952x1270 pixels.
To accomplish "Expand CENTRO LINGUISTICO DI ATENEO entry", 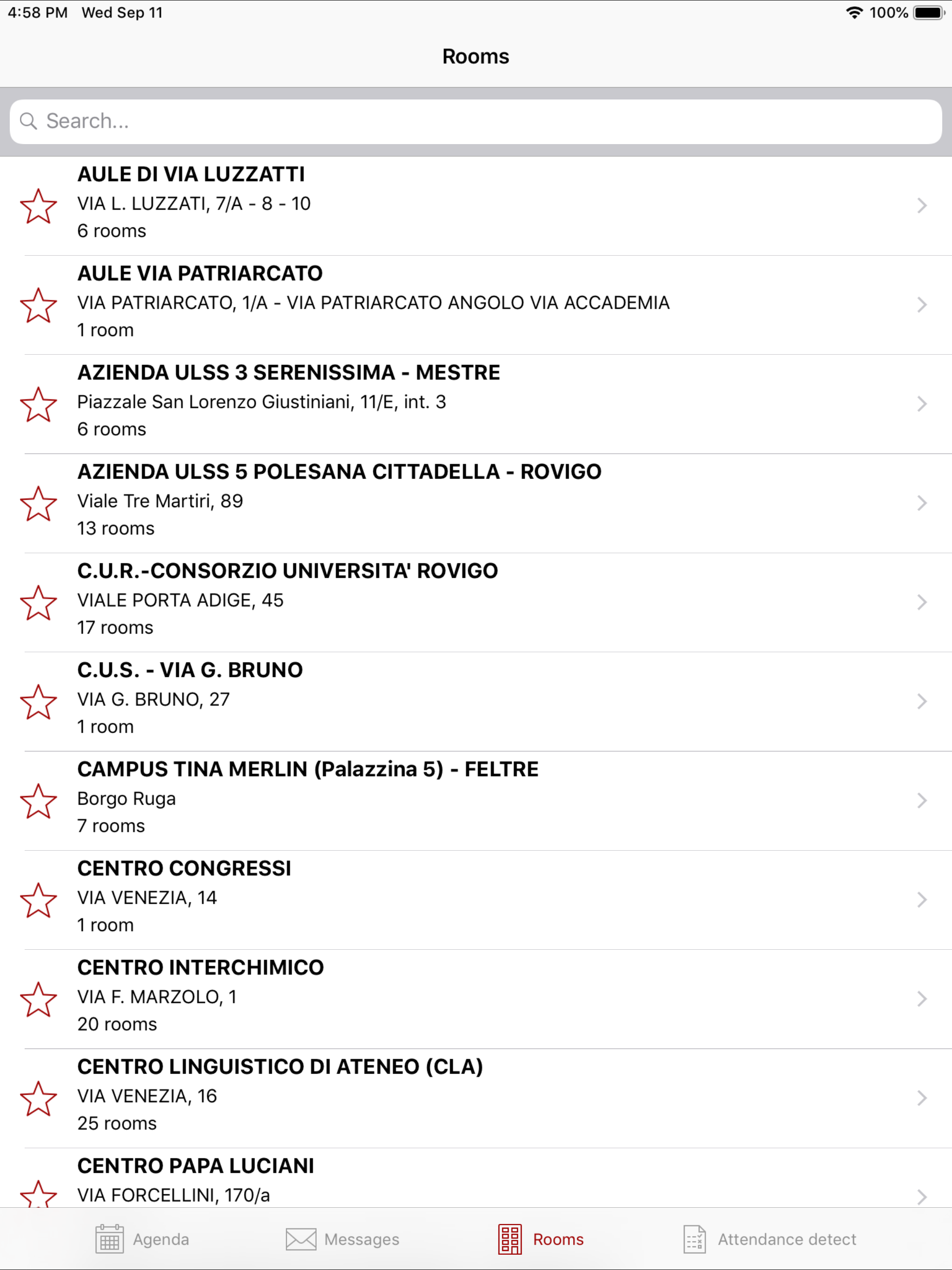I will 922,1098.
